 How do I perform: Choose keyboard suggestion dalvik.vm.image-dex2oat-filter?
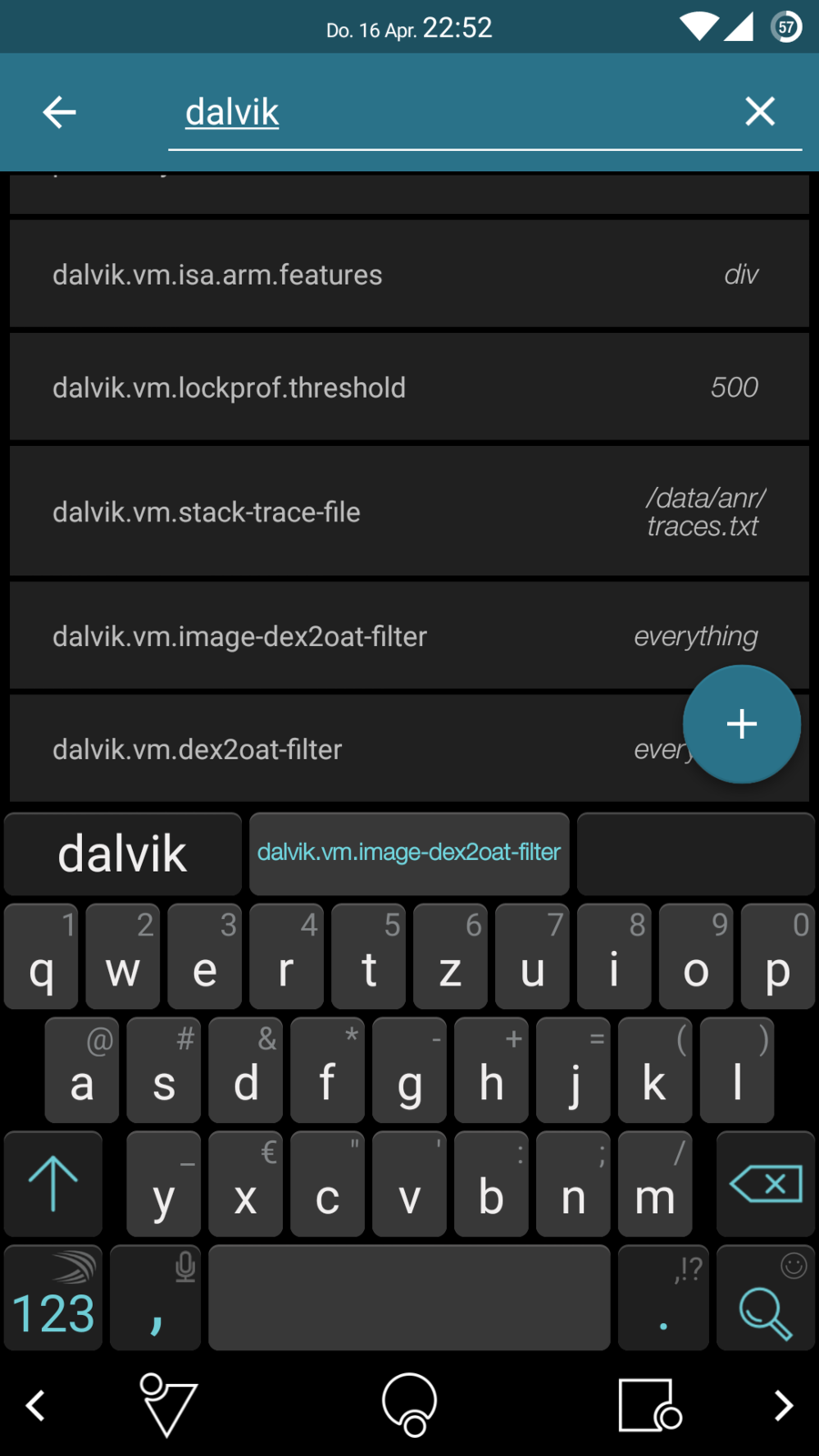409,853
